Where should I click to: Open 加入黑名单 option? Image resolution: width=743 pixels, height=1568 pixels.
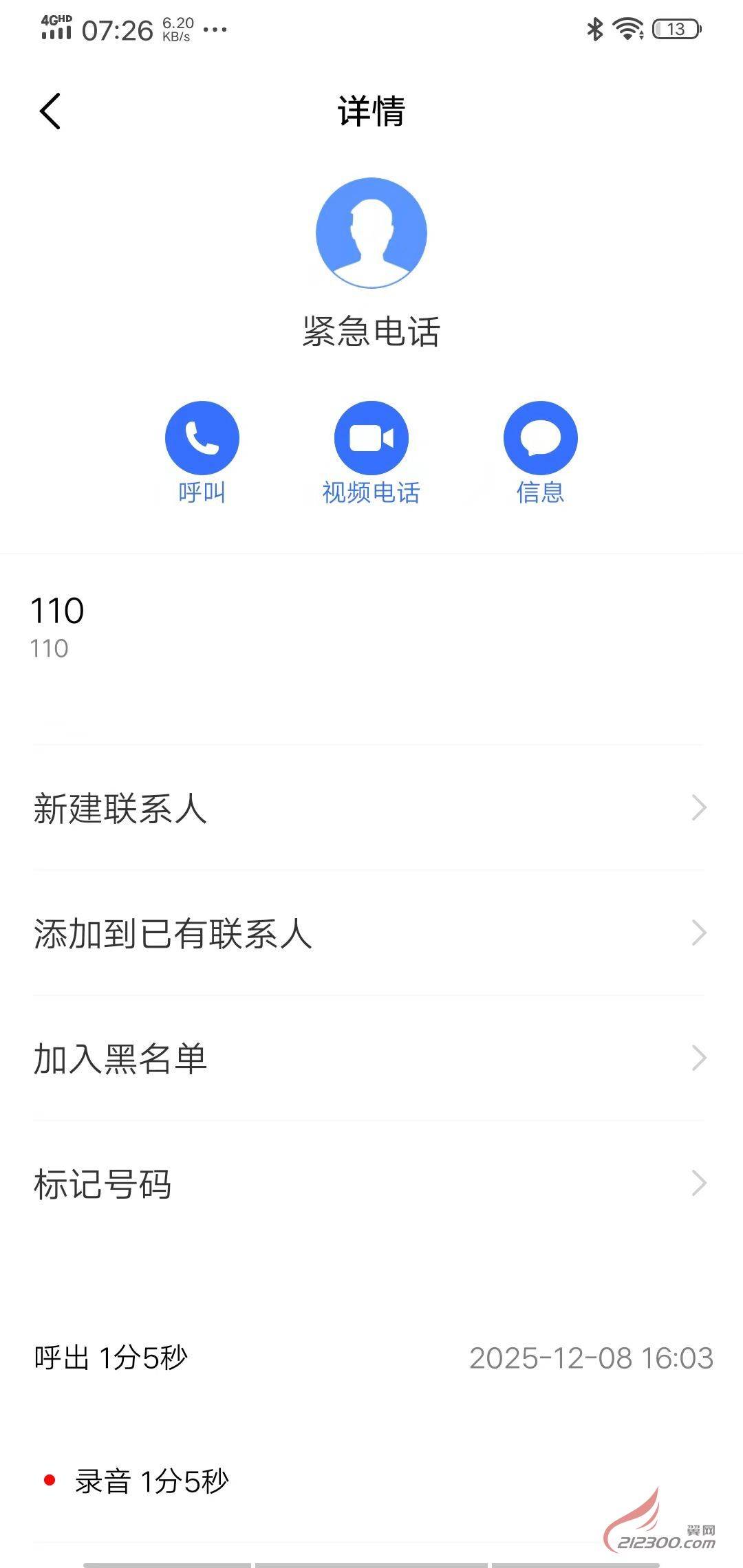click(x=370, y=1058)
